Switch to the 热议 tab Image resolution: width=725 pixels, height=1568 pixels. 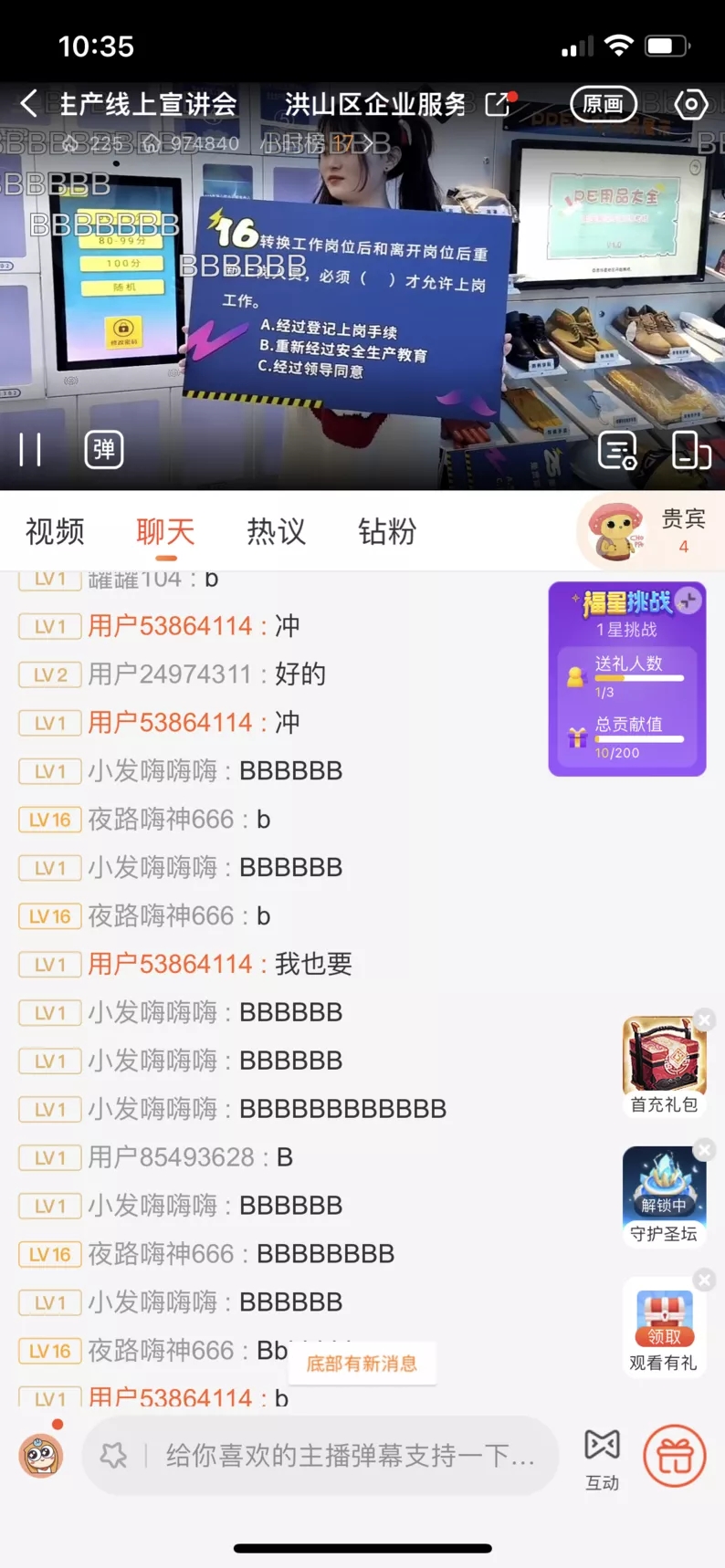(x=276, y=532)
